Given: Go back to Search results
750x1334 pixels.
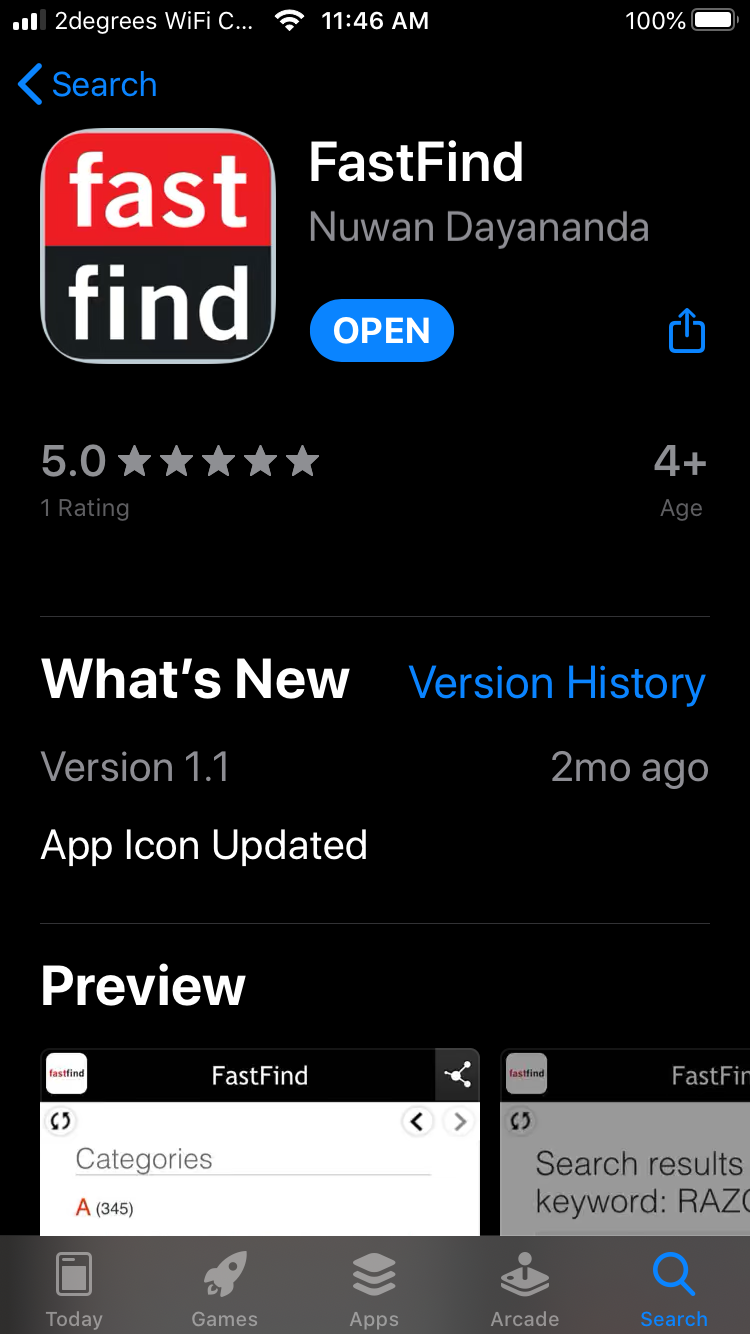Looking at the screenshot, I should pyautogui.click(x=88, y=85).
